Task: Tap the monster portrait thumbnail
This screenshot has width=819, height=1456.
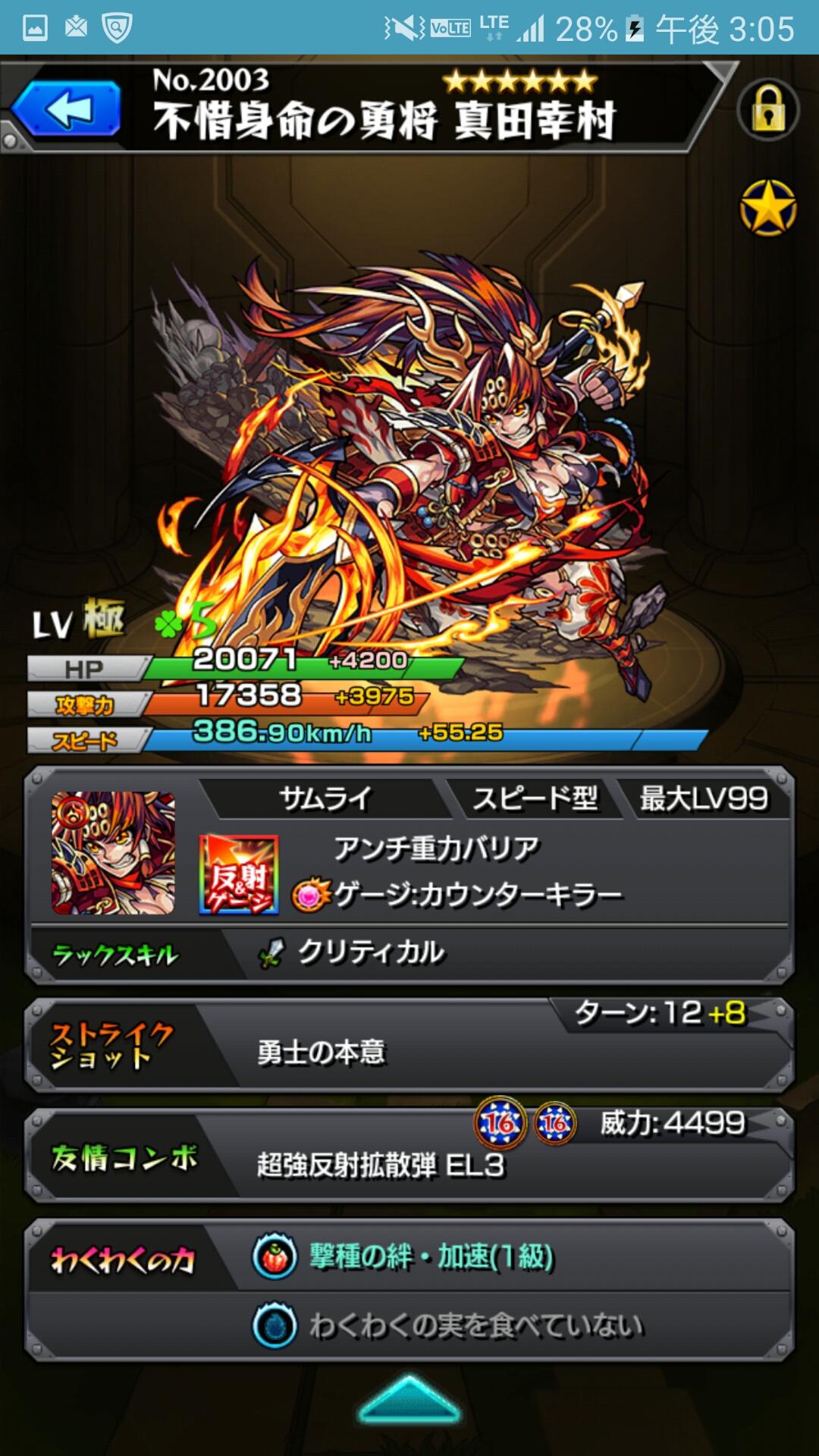Action: click(x=113, y=853)
